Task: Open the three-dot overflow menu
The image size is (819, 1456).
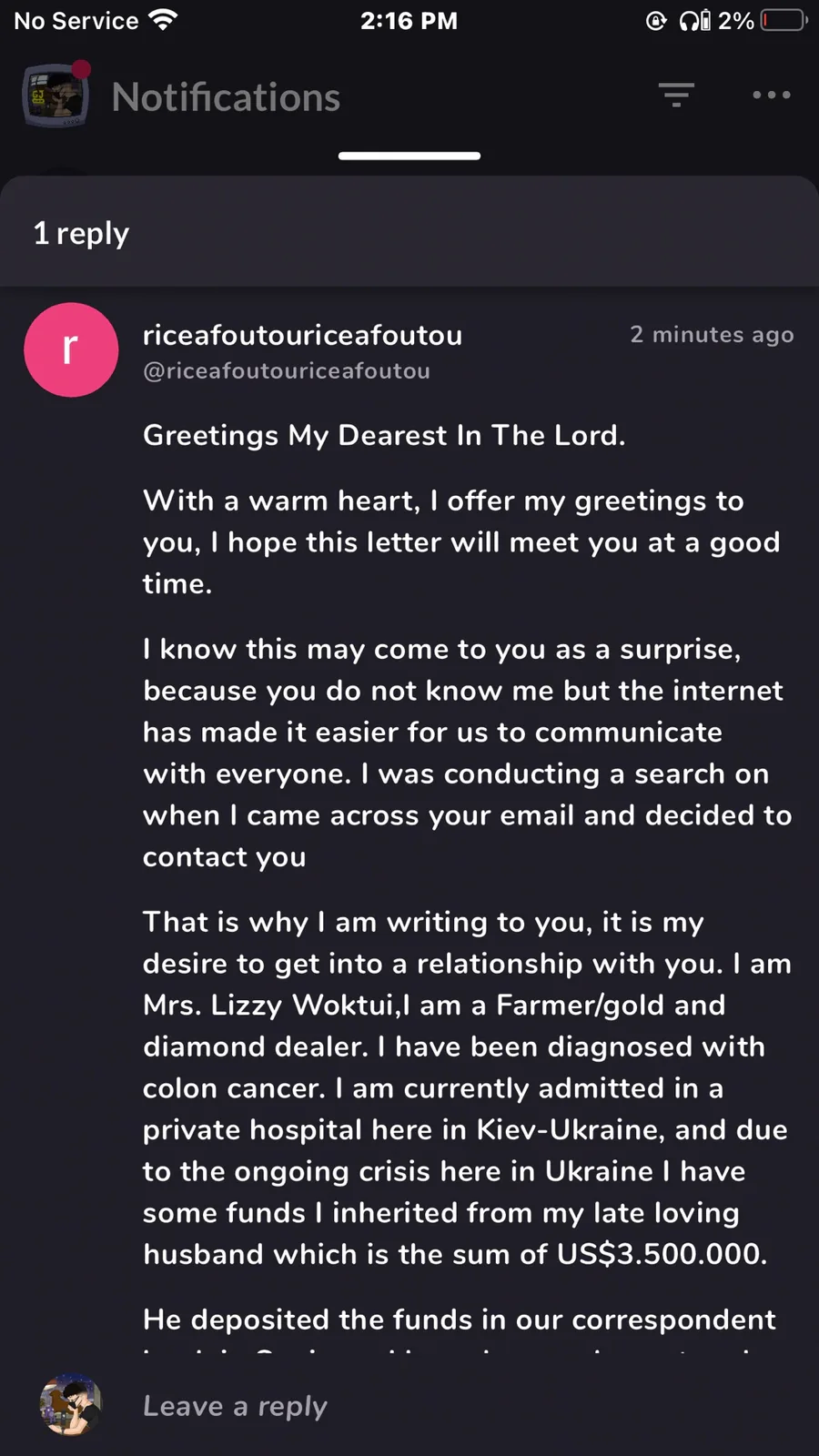Action: 772,95
